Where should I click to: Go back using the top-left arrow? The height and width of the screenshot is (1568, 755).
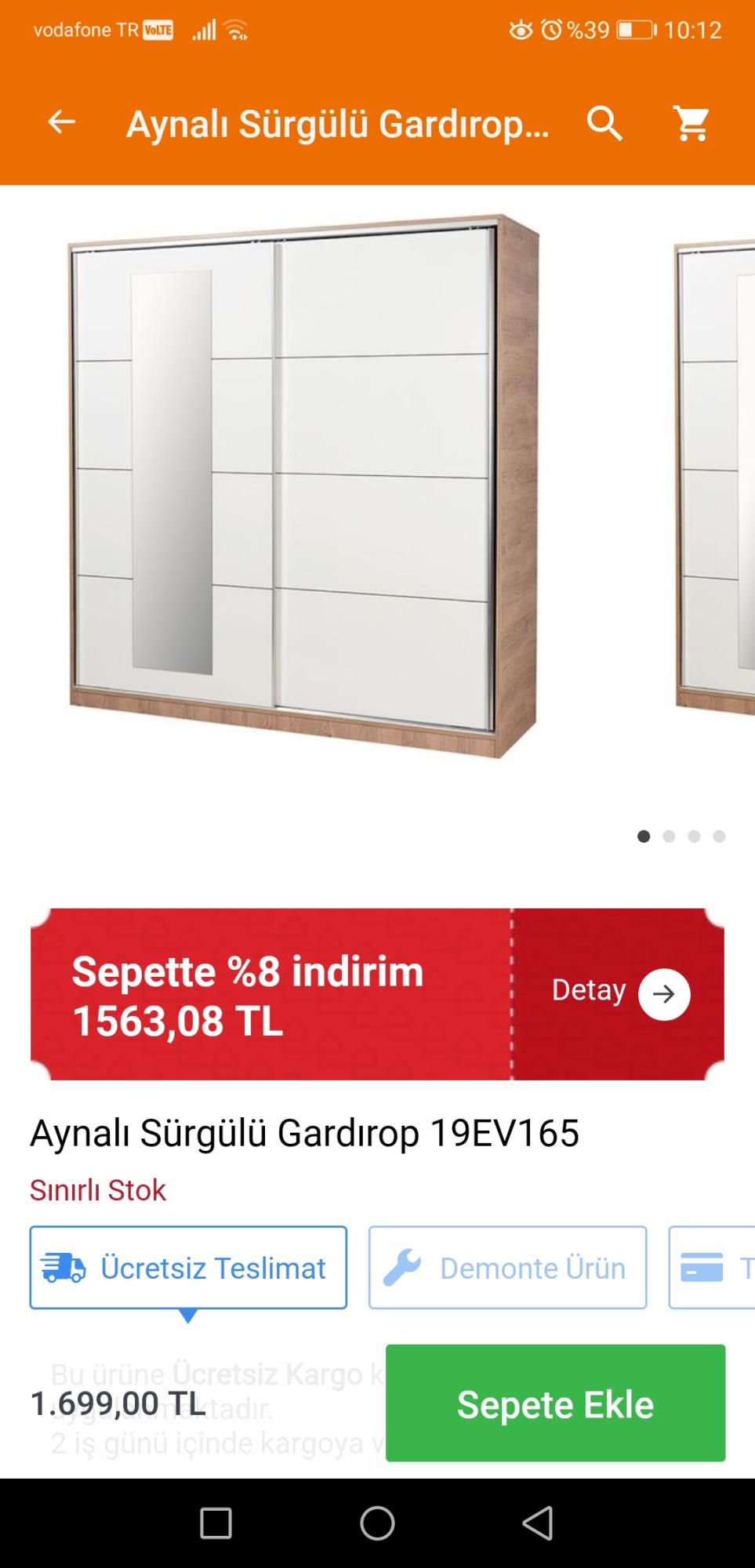click(x=61, y=122)
